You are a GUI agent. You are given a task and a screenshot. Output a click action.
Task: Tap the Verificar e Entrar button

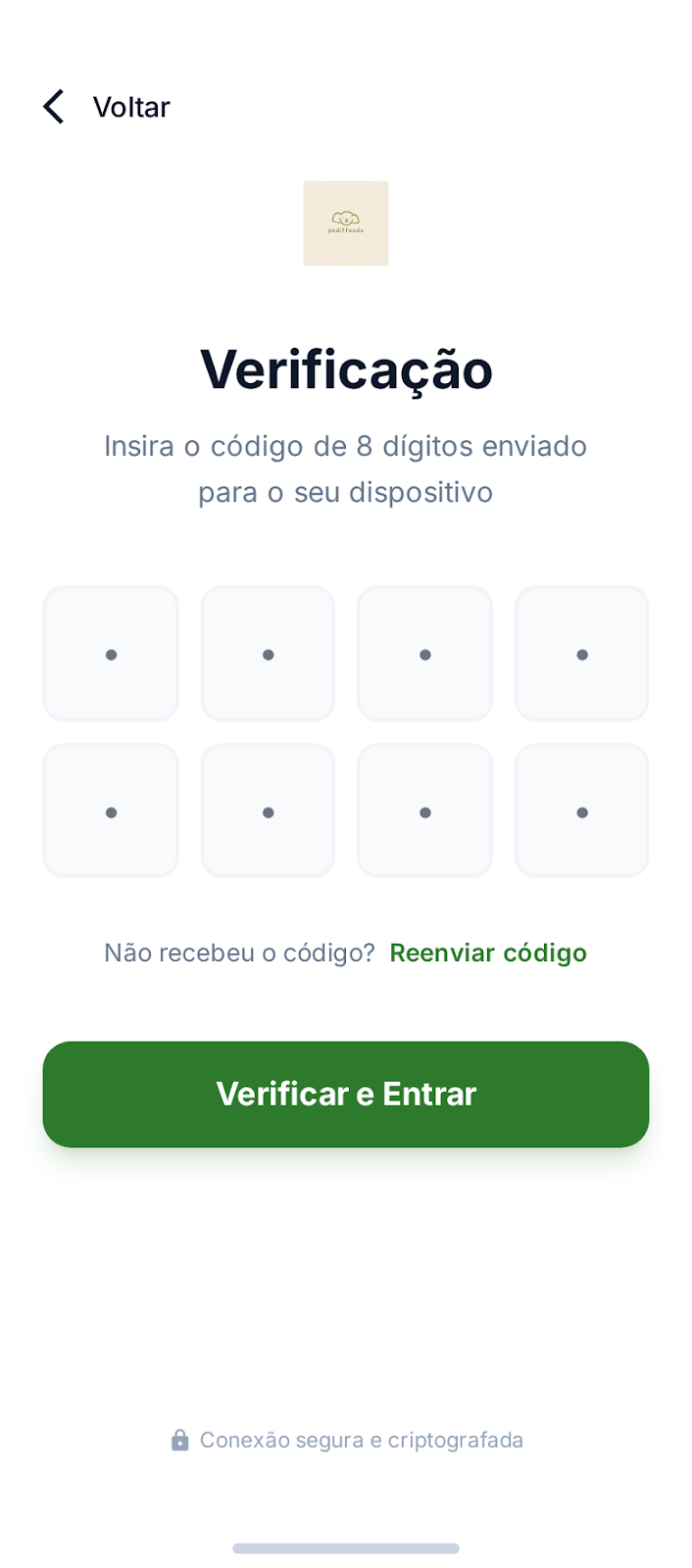pos(346,1094)
